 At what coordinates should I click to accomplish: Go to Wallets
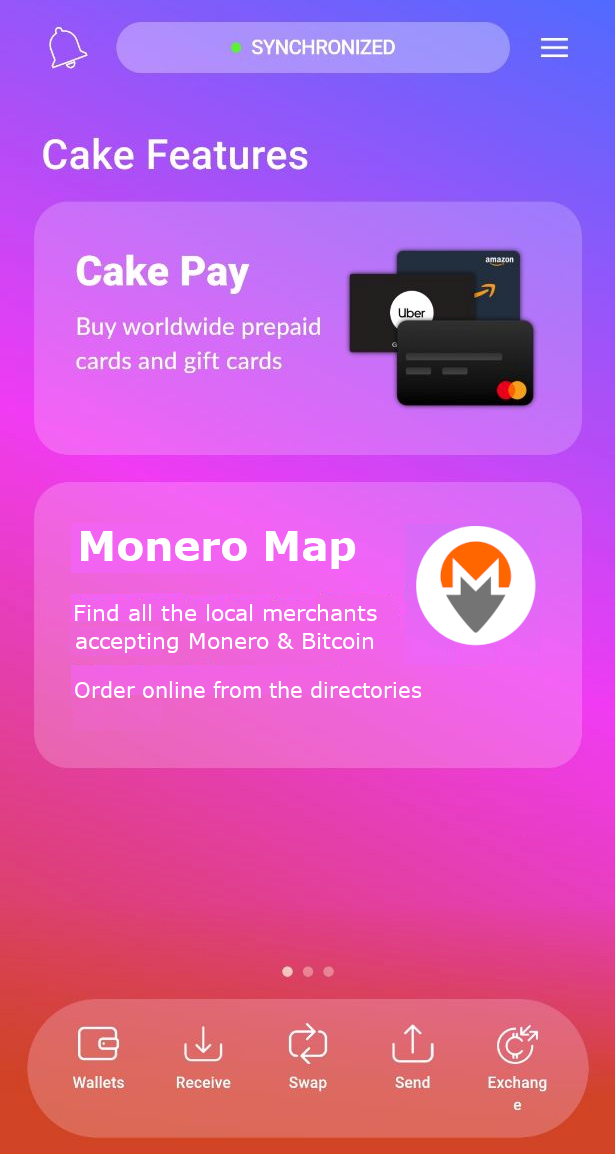[x=99, y=1058]
